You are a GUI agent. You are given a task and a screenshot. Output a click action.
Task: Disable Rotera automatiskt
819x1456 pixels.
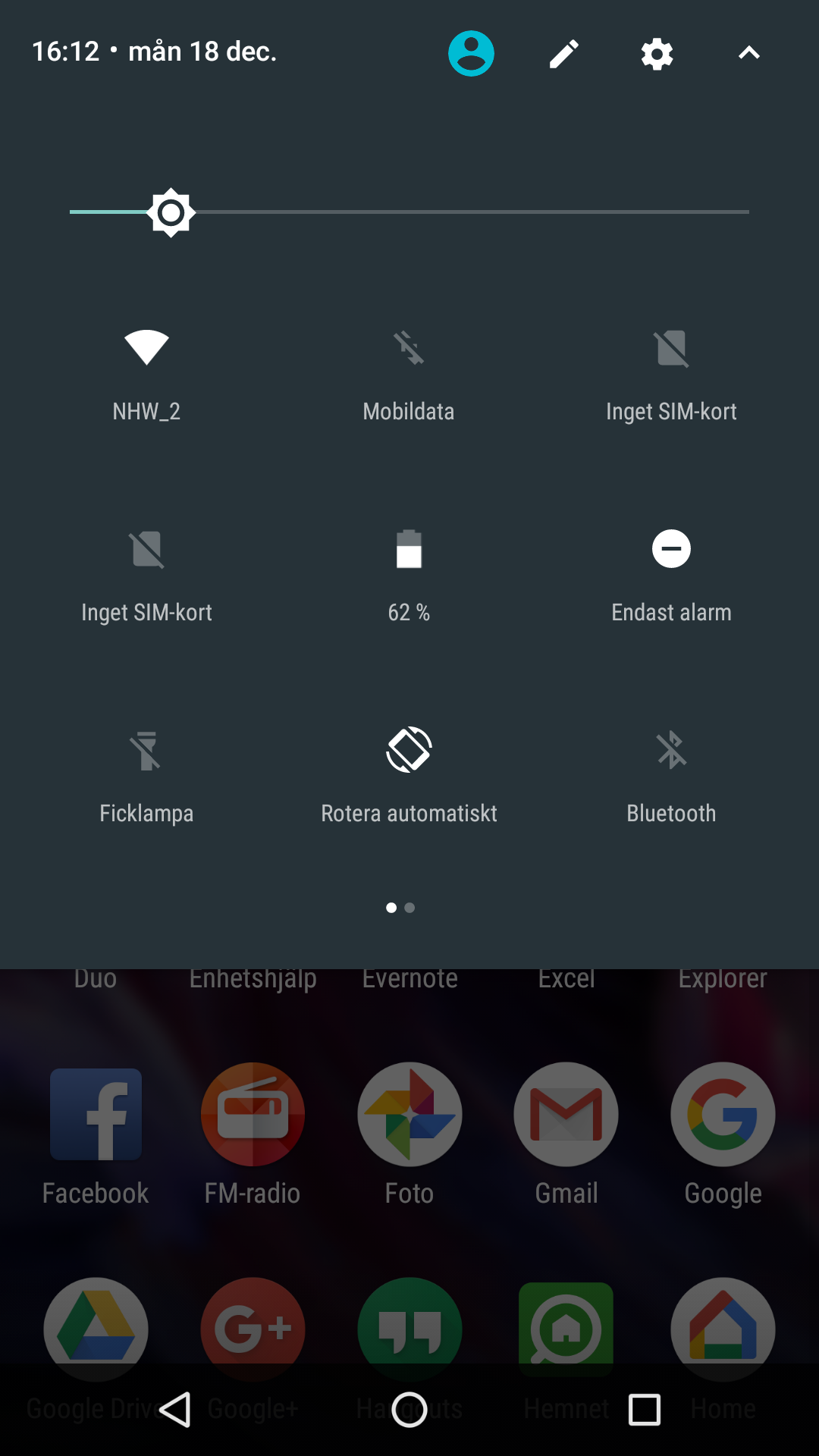409,751
